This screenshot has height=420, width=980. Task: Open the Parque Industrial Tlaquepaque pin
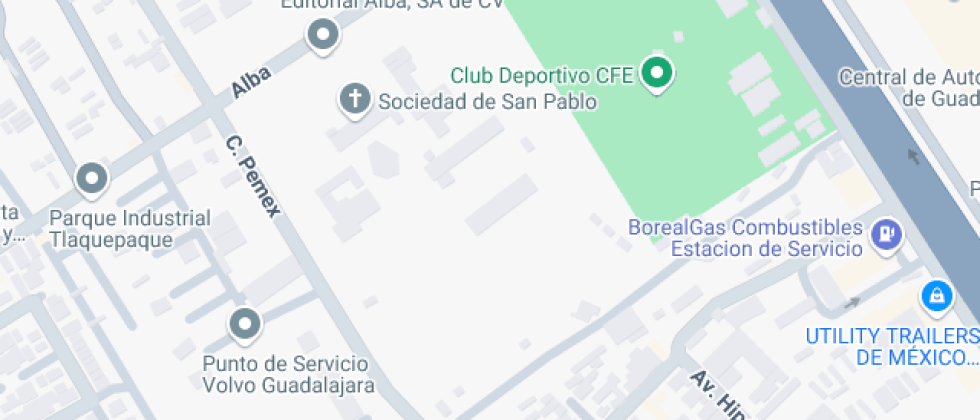click(92, 179)
